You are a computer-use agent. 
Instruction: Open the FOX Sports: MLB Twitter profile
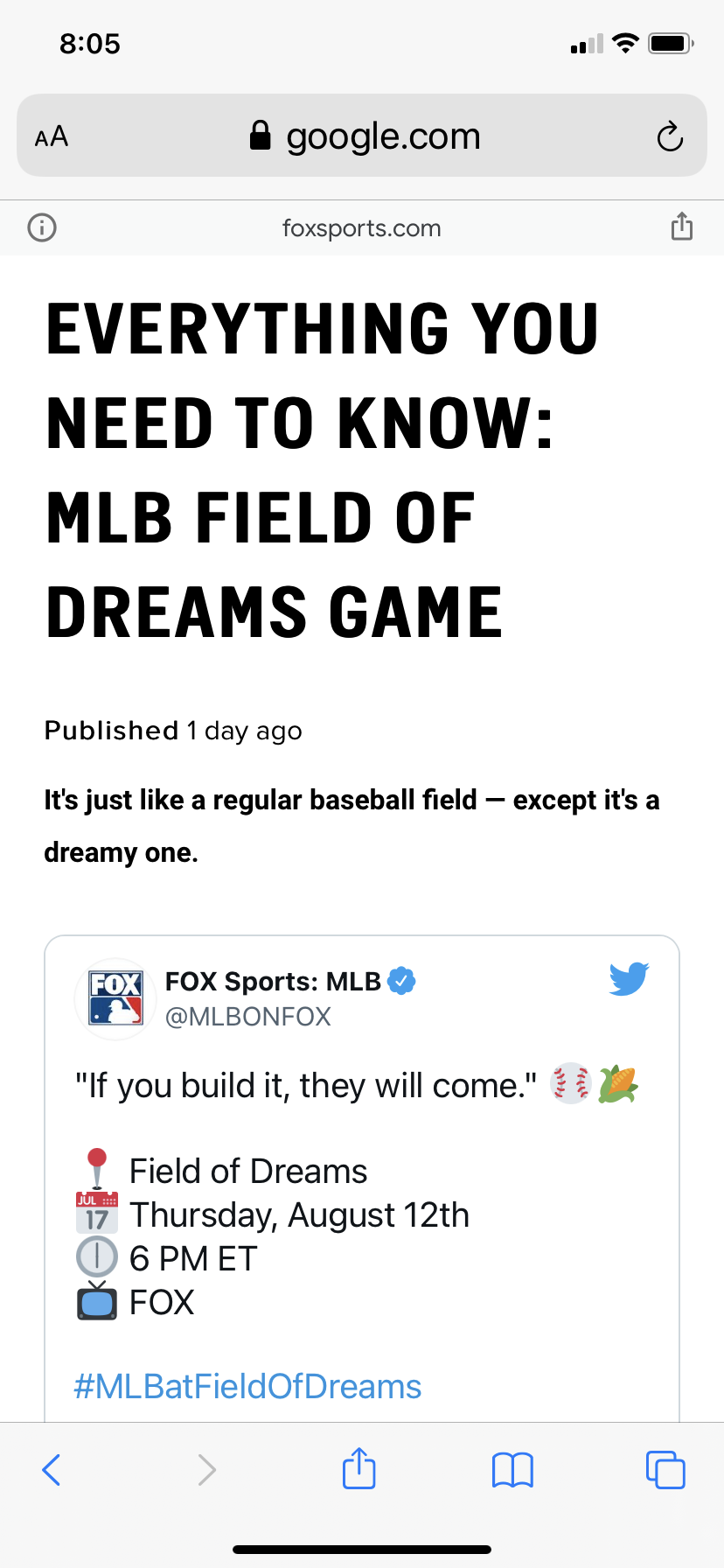click(274, 981)
